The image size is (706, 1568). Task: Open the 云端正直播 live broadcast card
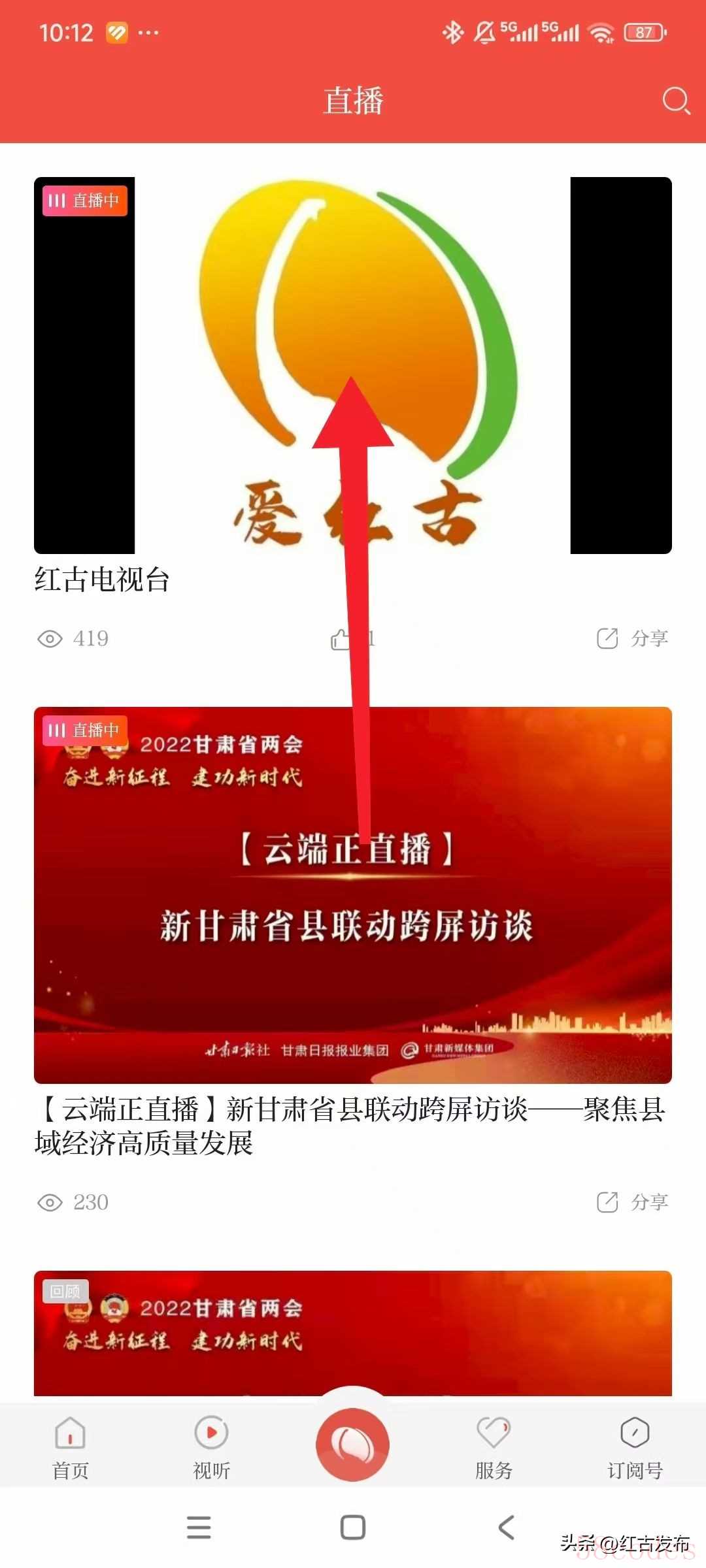(x=353, y=895)
